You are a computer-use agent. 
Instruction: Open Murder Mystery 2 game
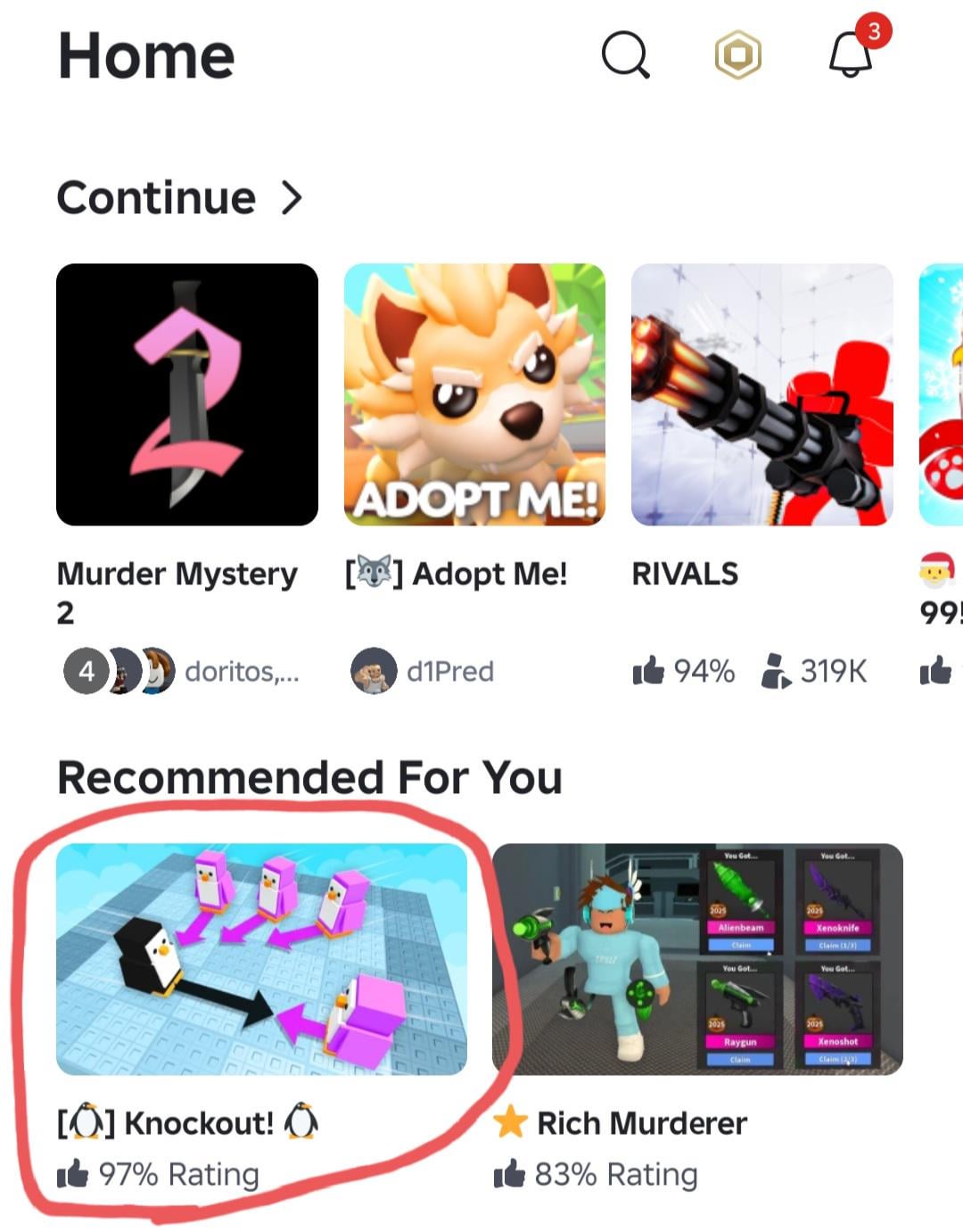187,394
